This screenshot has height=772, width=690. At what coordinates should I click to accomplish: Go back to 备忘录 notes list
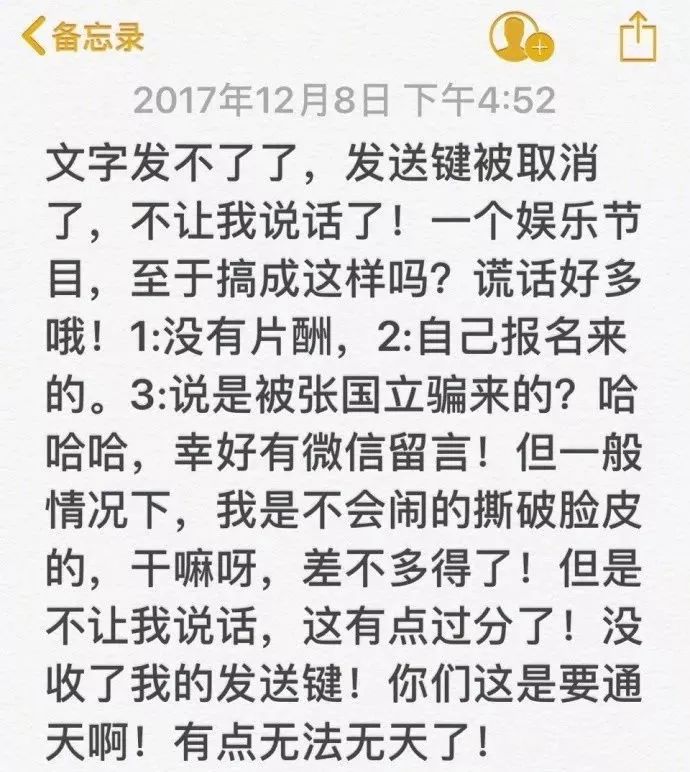tap(84, 36)
